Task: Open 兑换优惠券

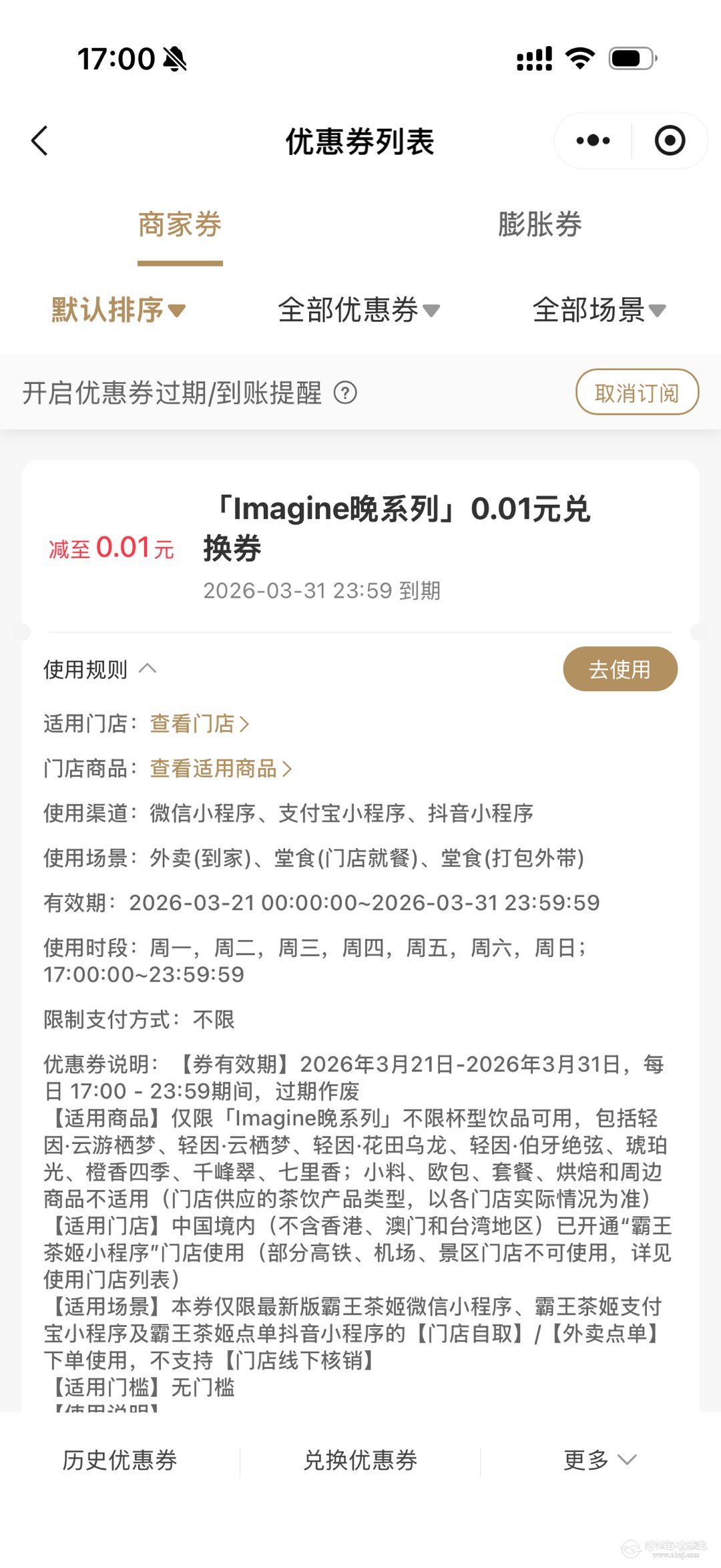Action: click(360, 1460)
